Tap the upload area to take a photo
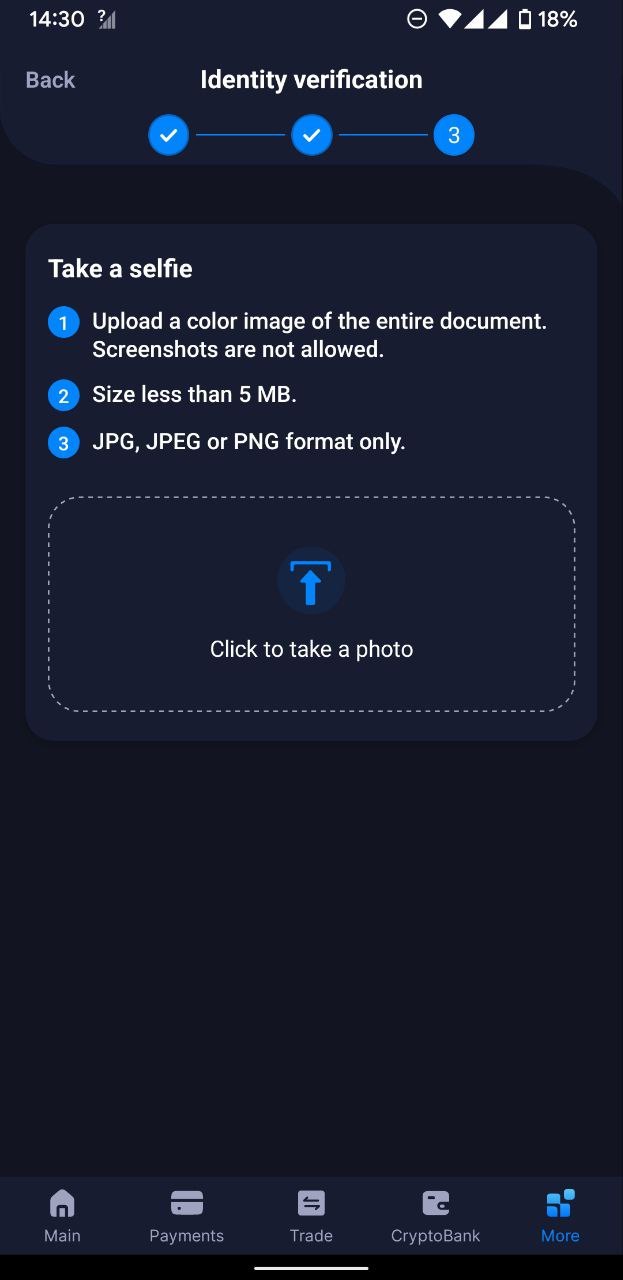The height and width of the screenshot is (1280, 623). tap(311, 604)
